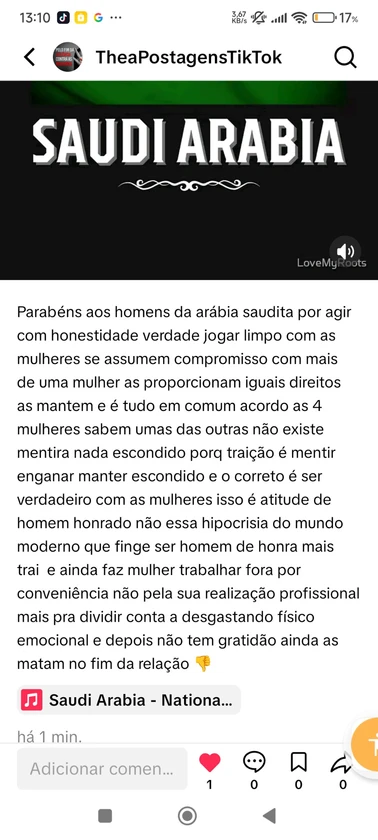Open recent apps with the square button

[105, 816]
